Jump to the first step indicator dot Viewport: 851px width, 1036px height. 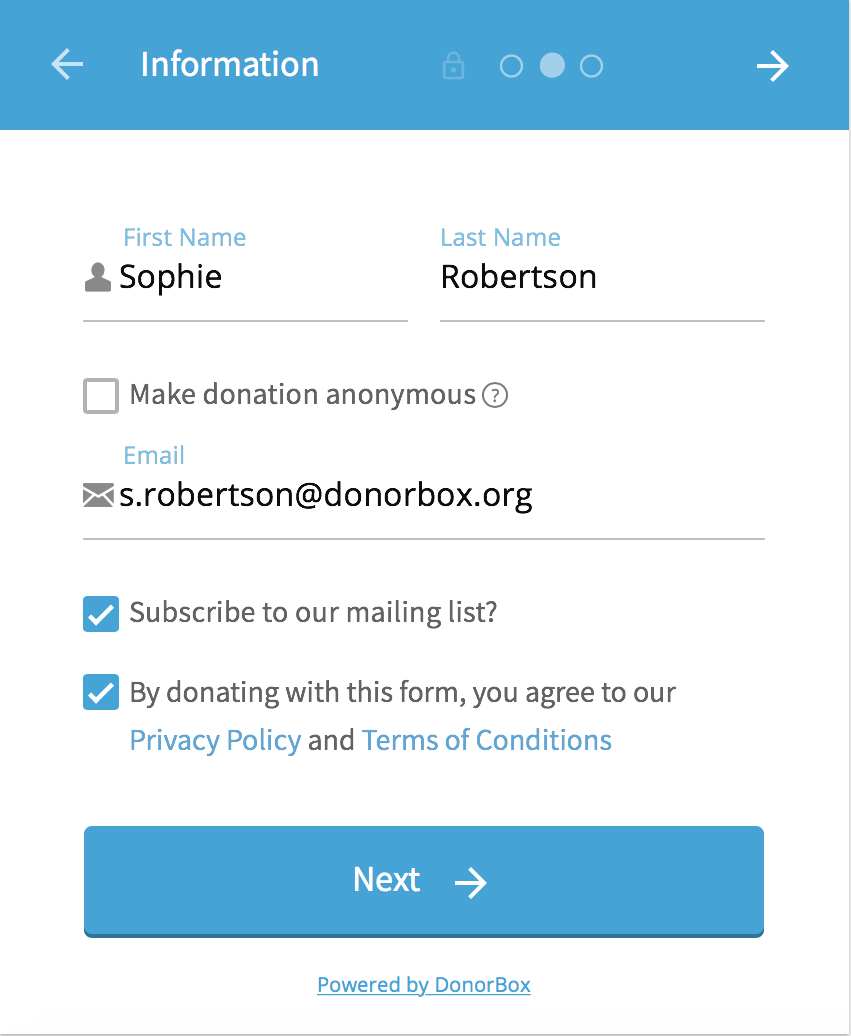tap(511, 66)
